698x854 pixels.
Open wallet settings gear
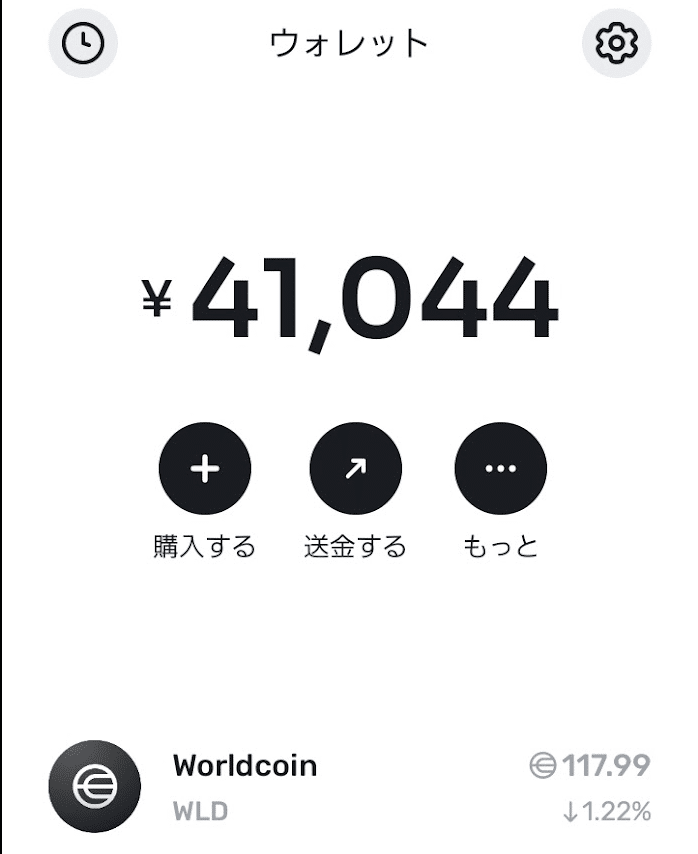(616, 43)
